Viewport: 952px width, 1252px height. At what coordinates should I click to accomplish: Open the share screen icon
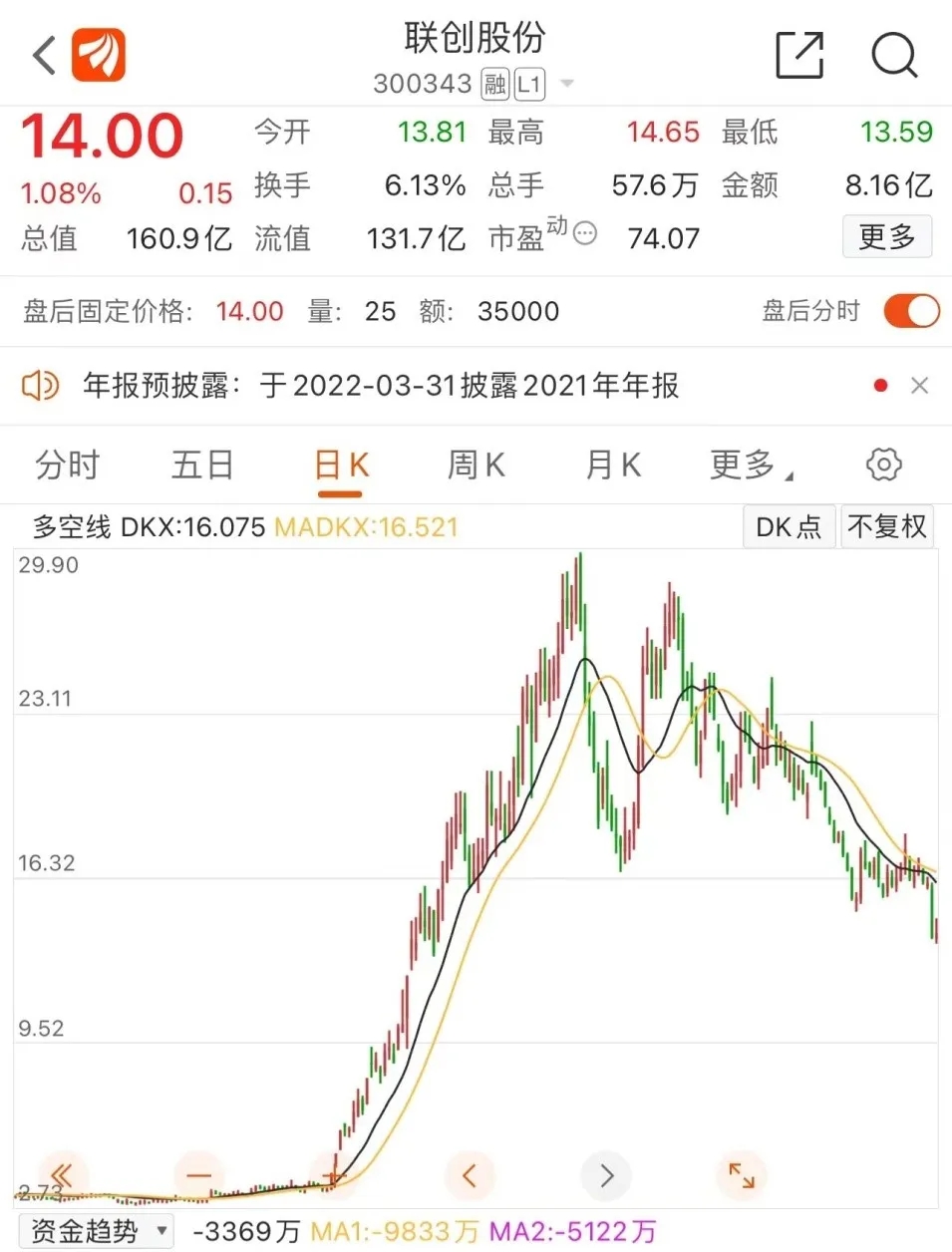pyautogui.click(x=797, y=55)
